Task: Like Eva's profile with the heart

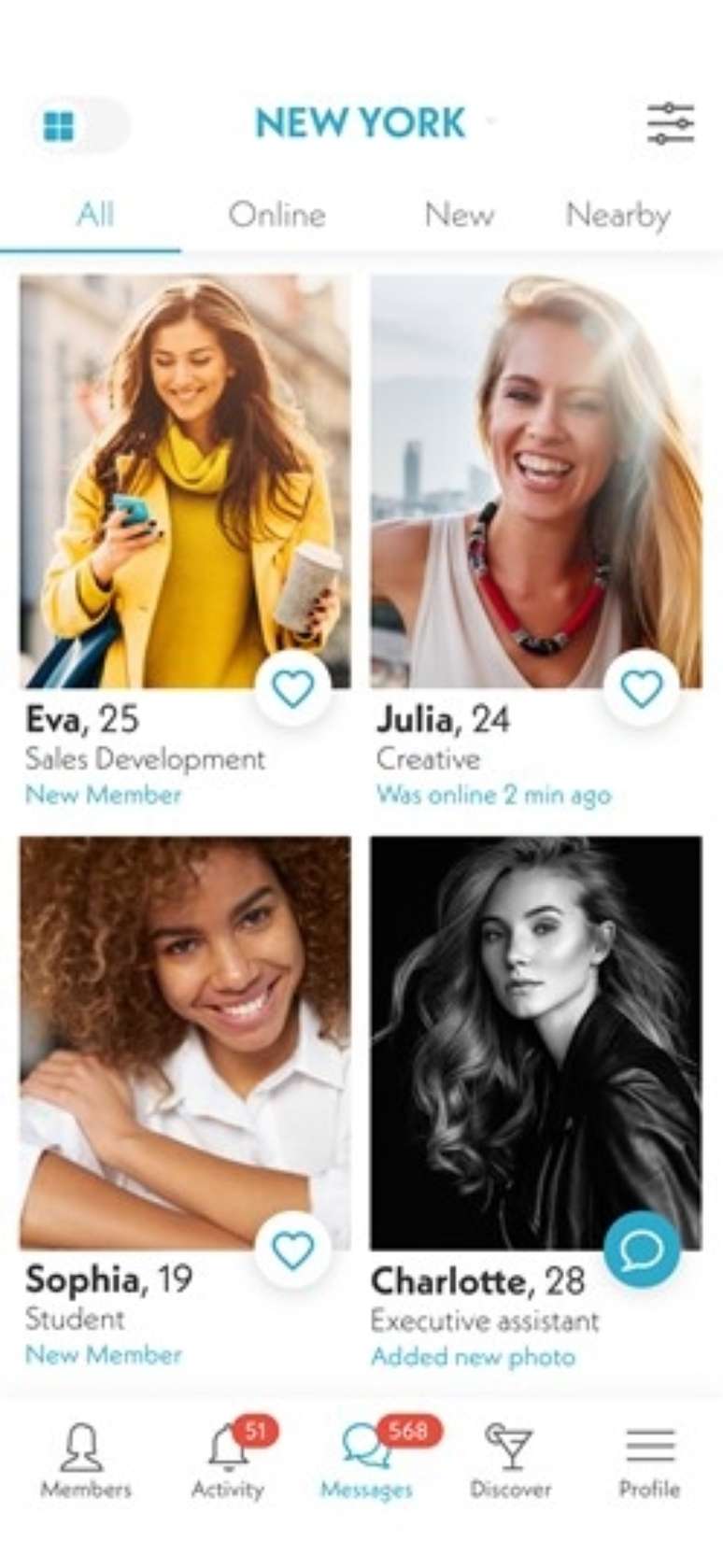Action: (x=292, y=689)
